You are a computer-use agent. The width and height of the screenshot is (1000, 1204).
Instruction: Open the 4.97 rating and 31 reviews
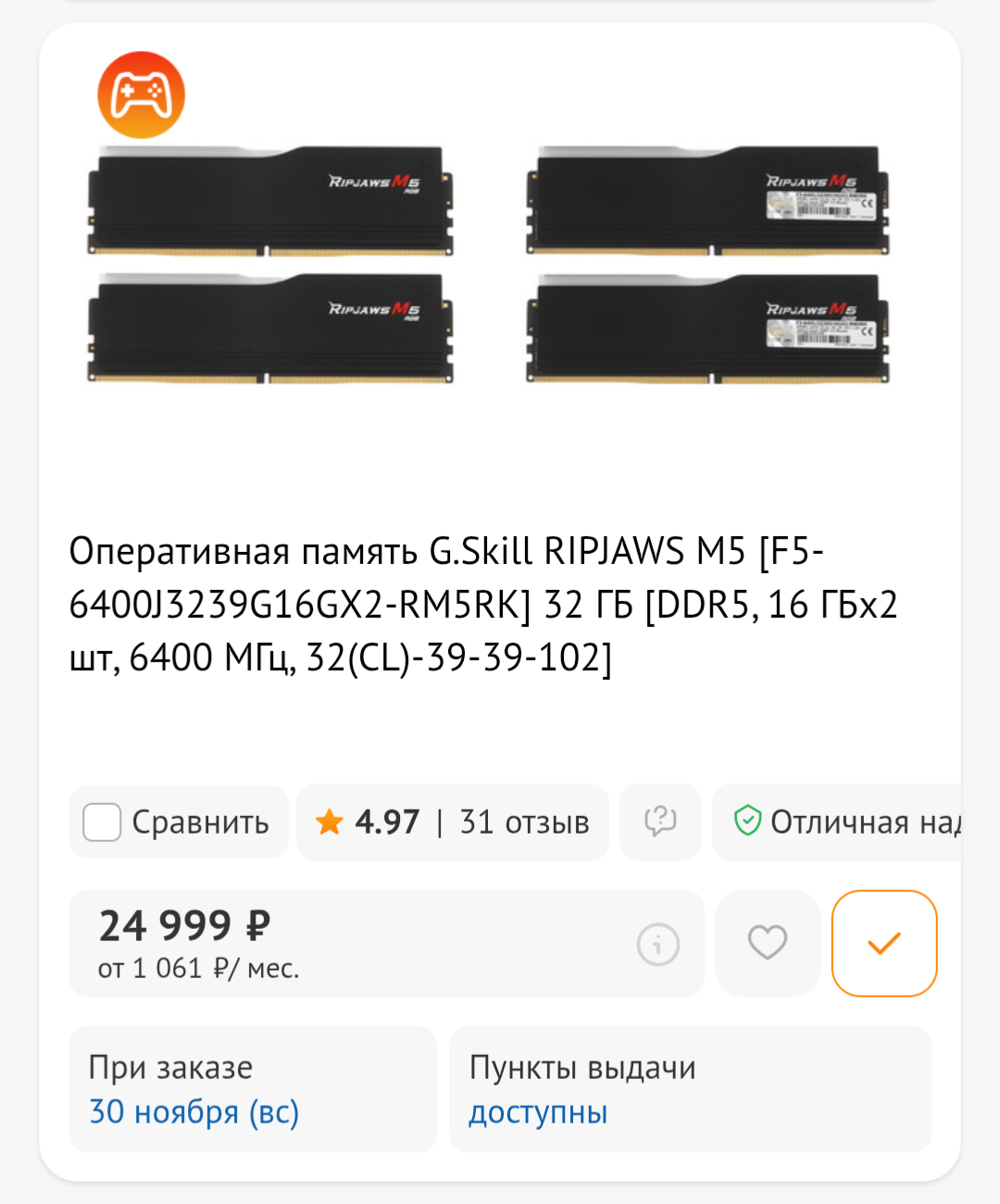click(x=453, y=822)
